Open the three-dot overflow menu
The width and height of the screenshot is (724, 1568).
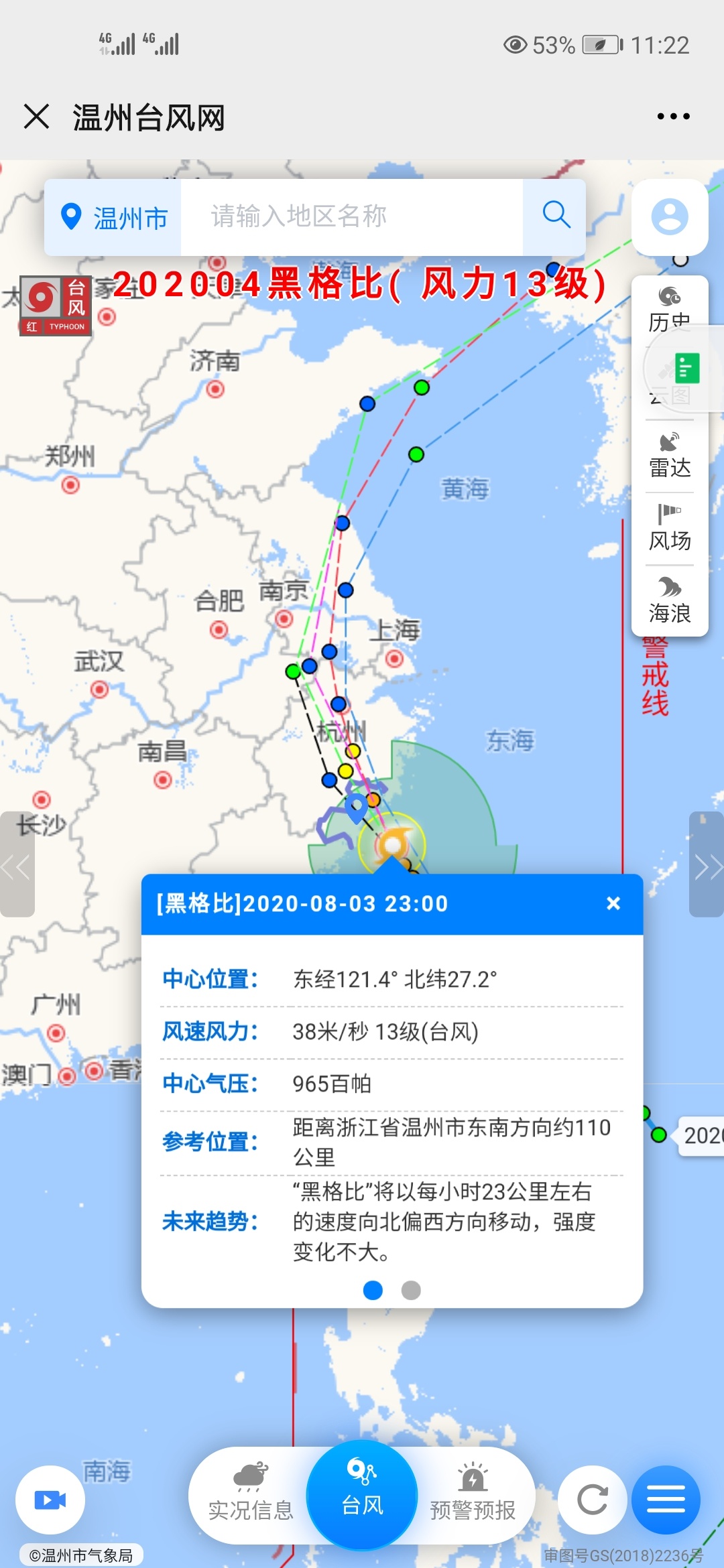tap(672, 117)
